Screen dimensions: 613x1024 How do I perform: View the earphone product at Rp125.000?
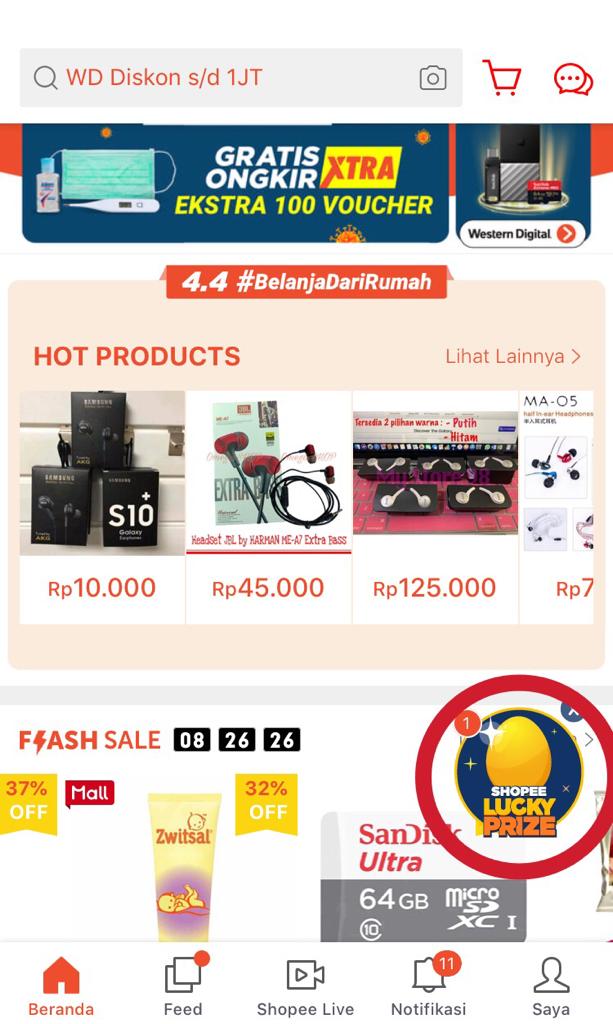click(x=435, y=505)
